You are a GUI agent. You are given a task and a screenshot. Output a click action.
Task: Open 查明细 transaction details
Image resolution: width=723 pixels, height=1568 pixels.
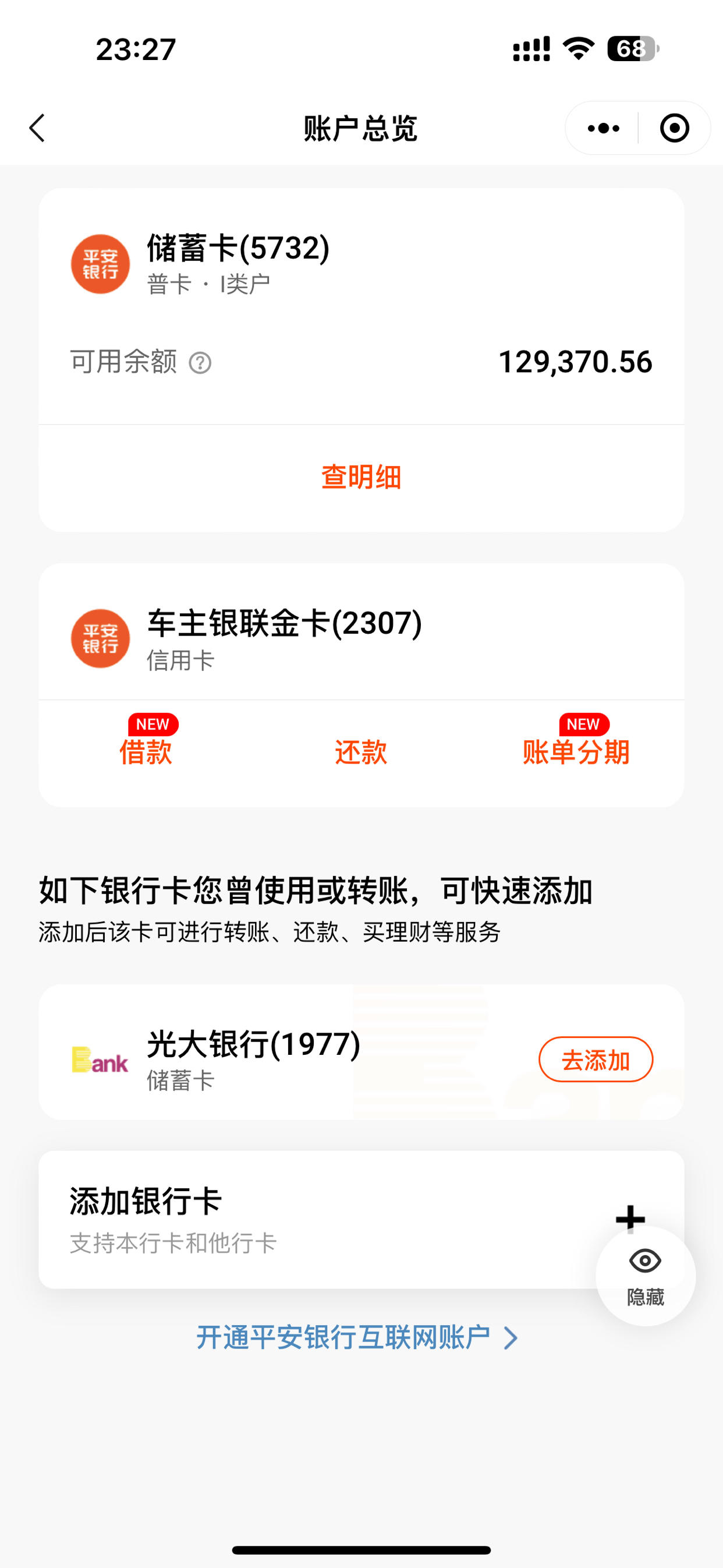pos(361,476)
